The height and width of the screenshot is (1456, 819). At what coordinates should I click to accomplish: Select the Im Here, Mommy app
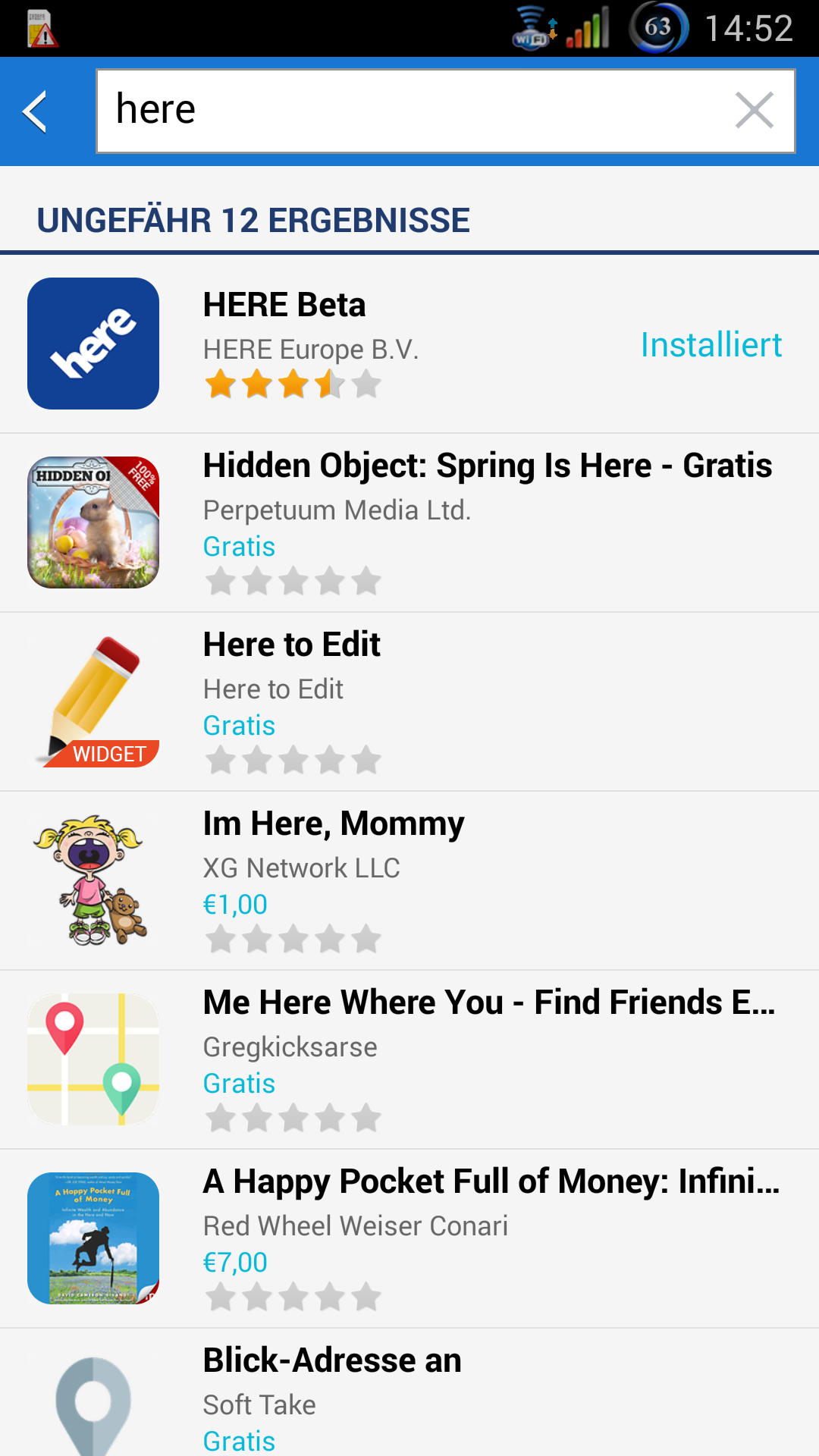coord(409,880)
